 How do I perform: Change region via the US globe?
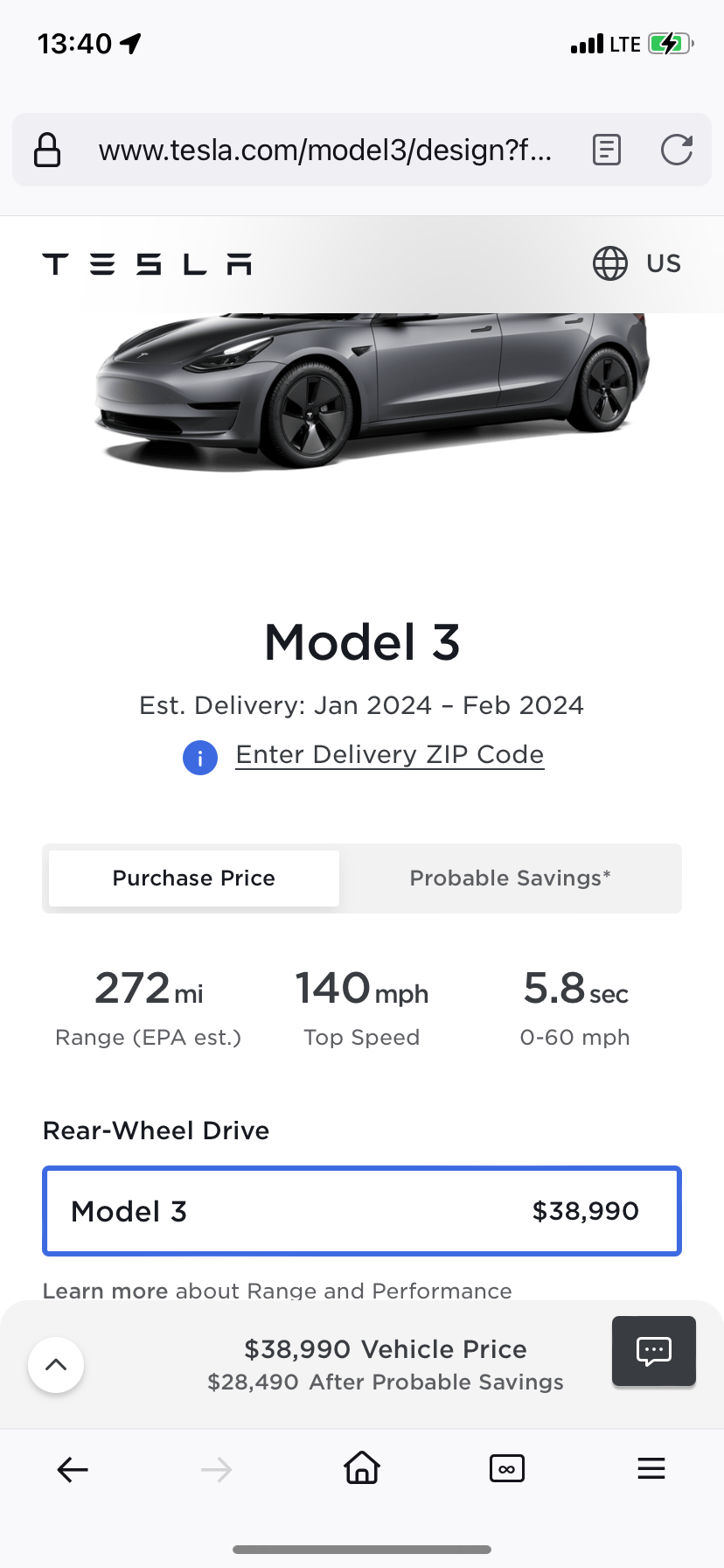click(637, 263)
